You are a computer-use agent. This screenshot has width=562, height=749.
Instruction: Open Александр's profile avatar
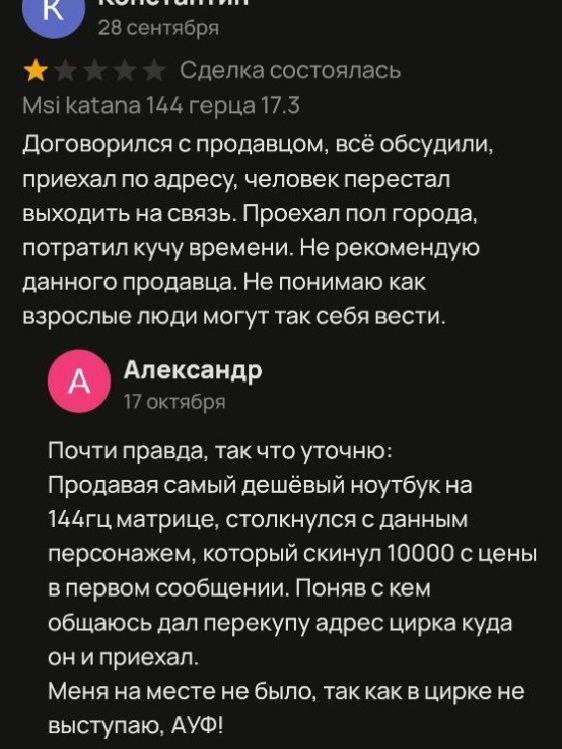79,381
